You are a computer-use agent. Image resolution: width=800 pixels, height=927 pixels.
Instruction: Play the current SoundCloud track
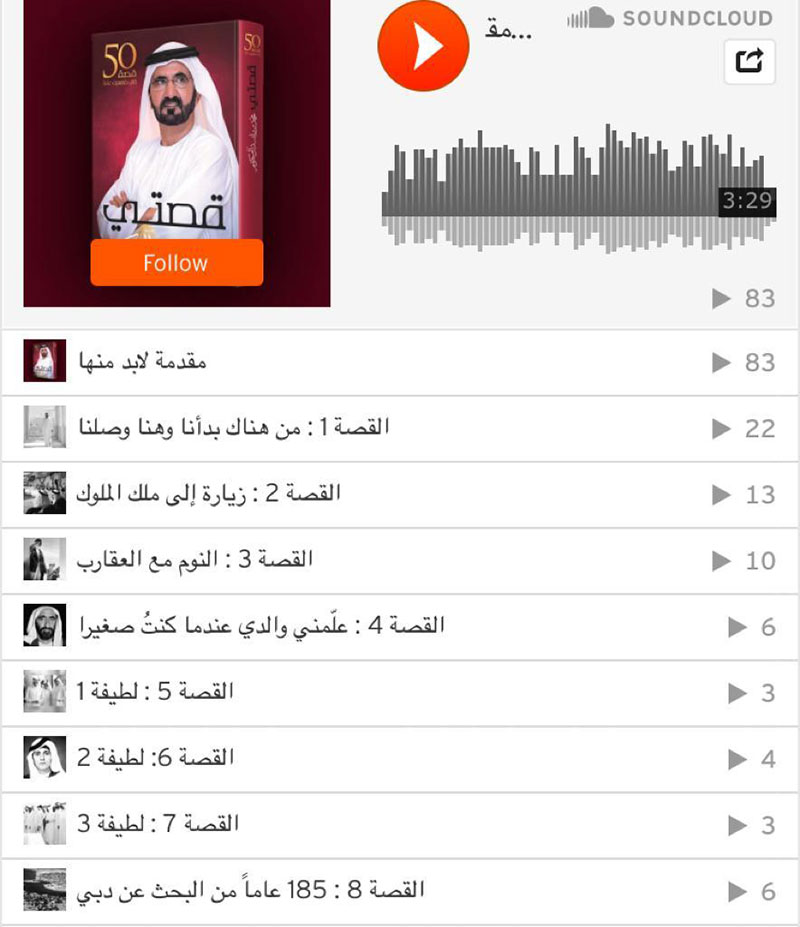[x=423, y=46]
